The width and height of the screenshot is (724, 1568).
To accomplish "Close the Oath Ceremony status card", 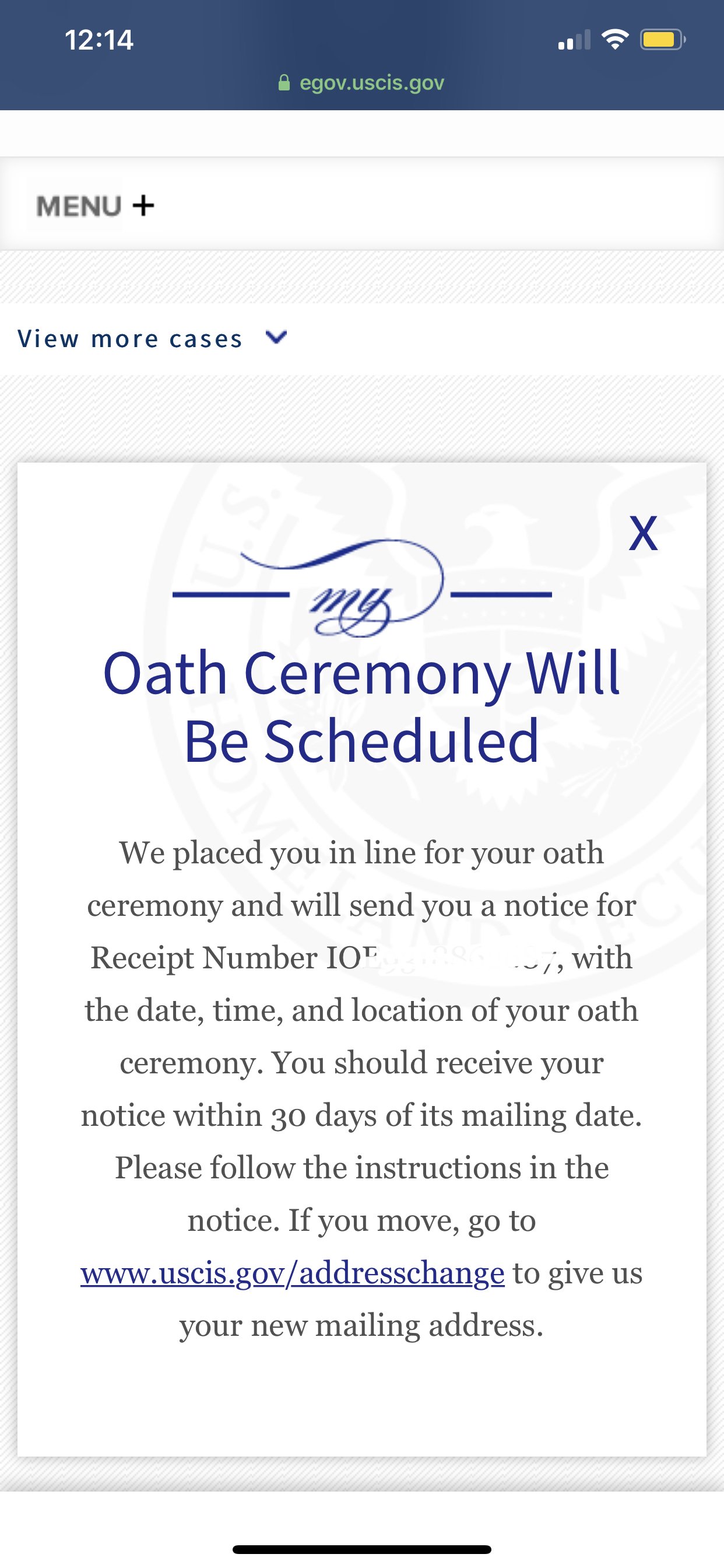I will (x=642, y=534).
